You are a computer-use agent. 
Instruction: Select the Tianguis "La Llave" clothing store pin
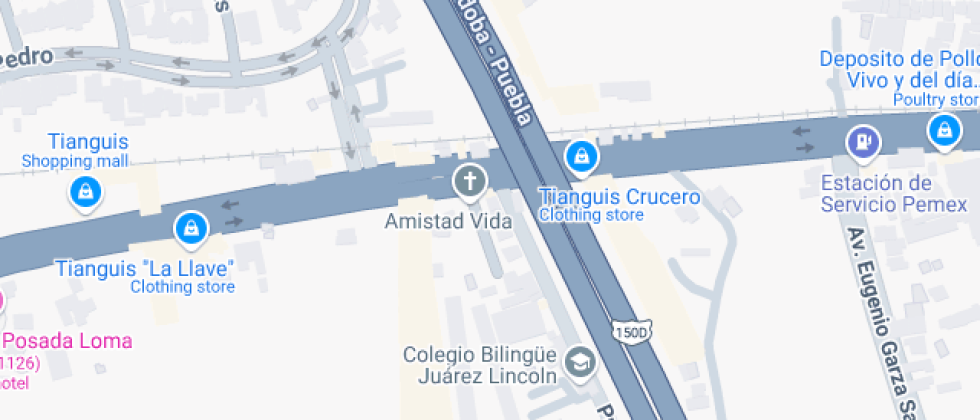point(189,229)
